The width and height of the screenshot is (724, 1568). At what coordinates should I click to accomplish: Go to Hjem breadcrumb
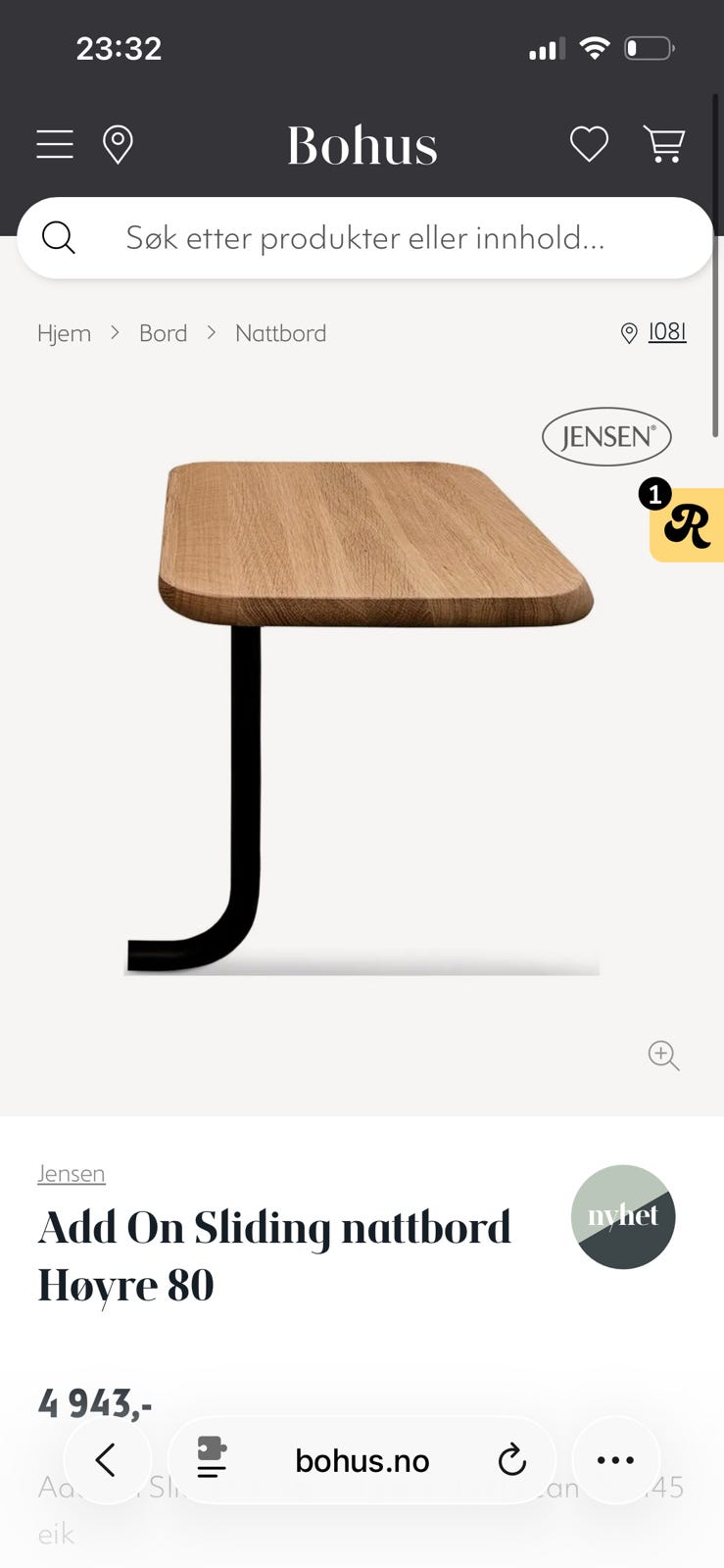tap(64, 333)
